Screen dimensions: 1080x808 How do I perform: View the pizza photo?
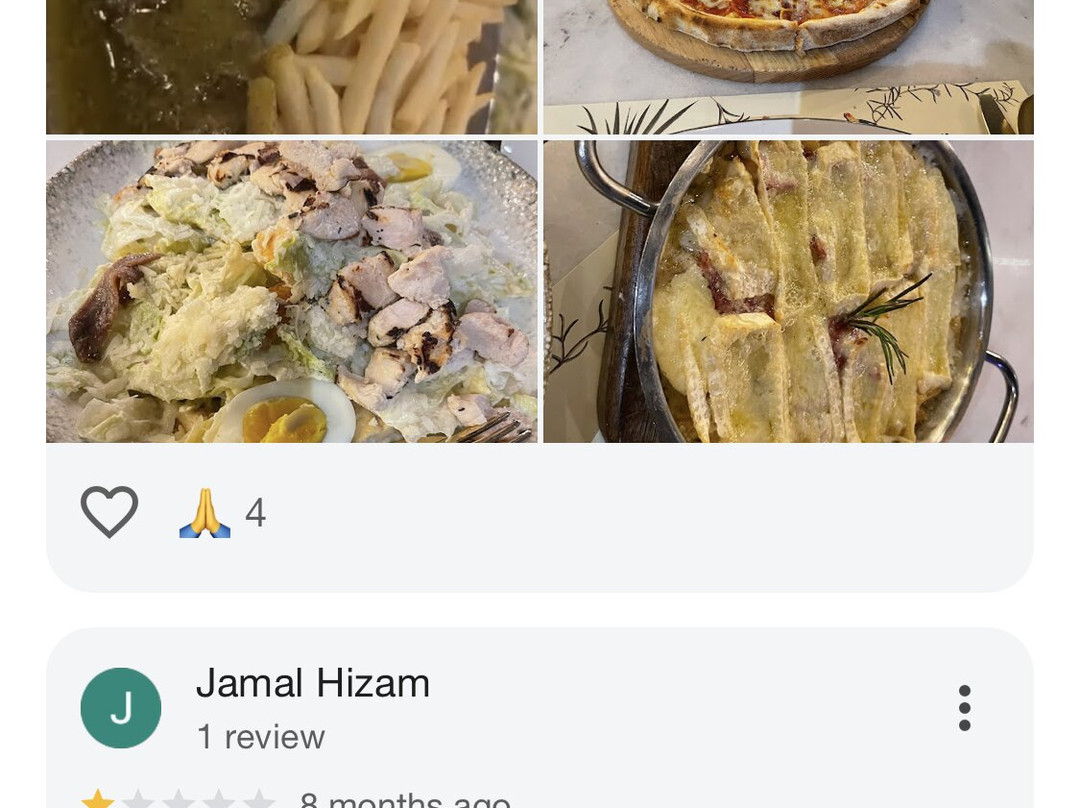click(x=788, y=66)
